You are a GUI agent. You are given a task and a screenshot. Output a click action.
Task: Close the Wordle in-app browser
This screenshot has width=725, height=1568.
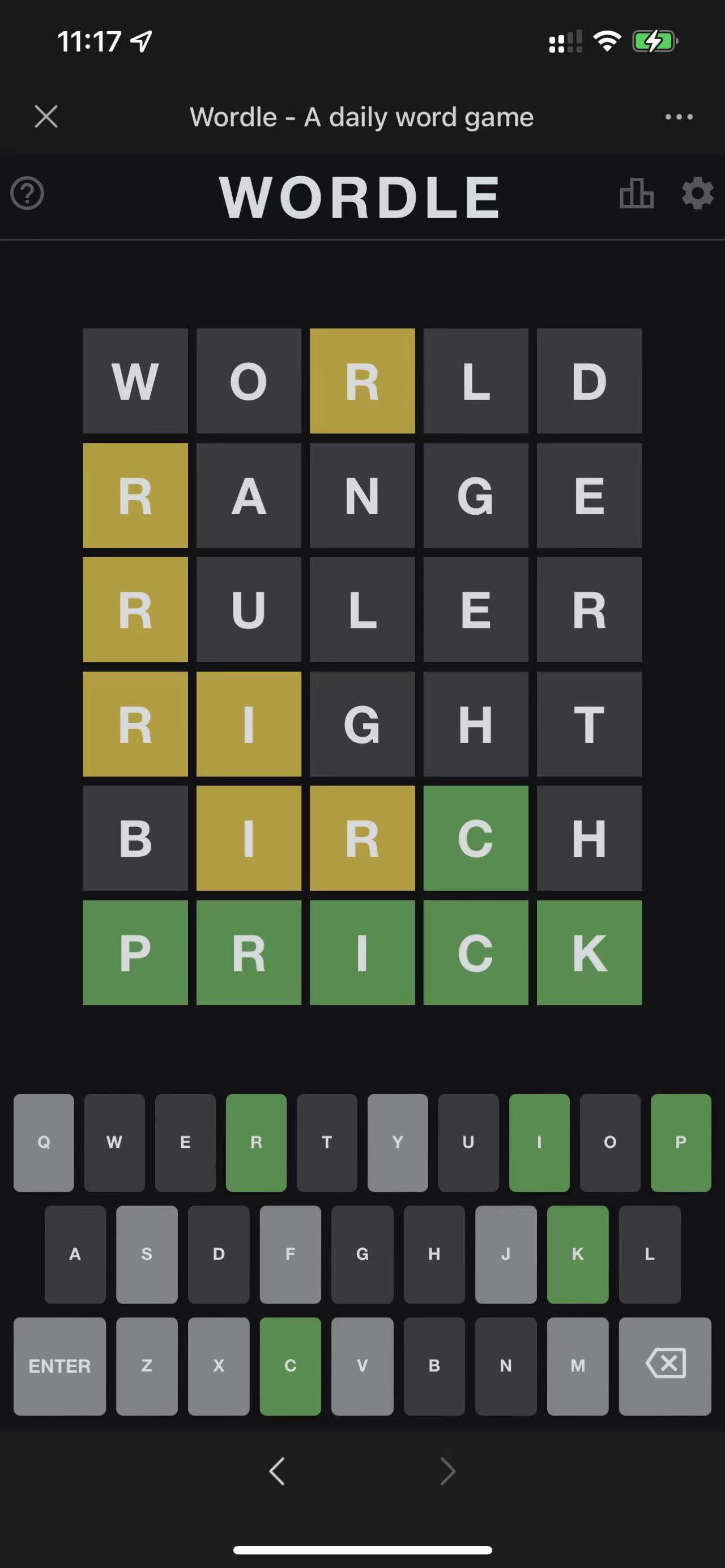coord(46,116)
